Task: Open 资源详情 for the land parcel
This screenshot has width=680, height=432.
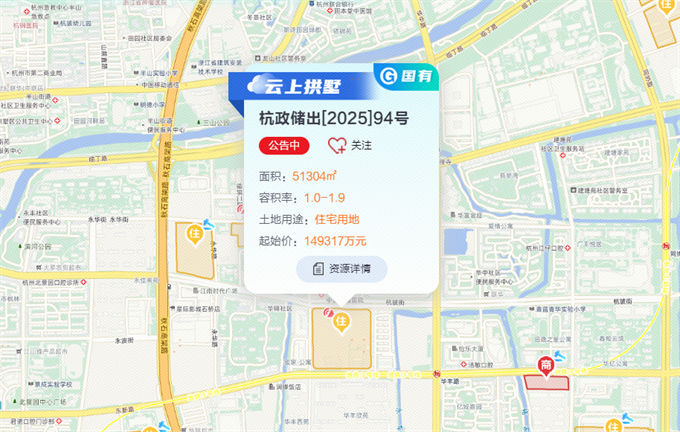Action: pos(341,269)
